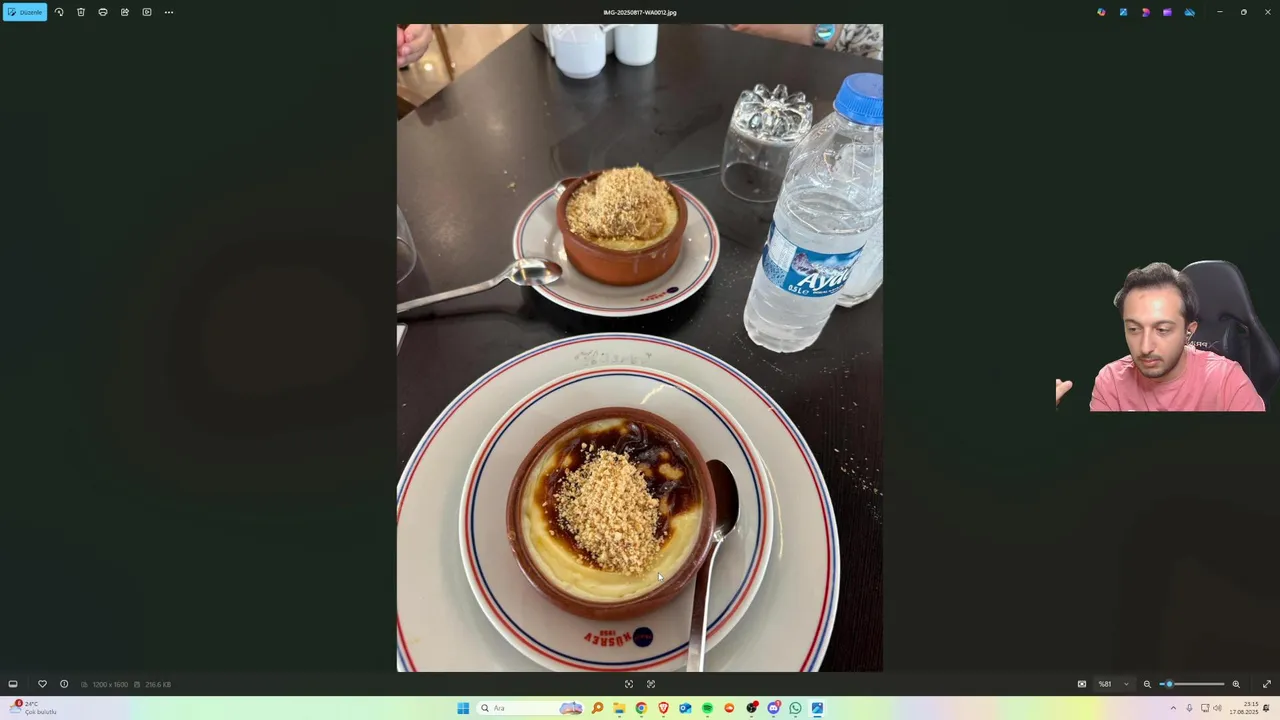Click the taskbar Ara search box

[515, 708]
